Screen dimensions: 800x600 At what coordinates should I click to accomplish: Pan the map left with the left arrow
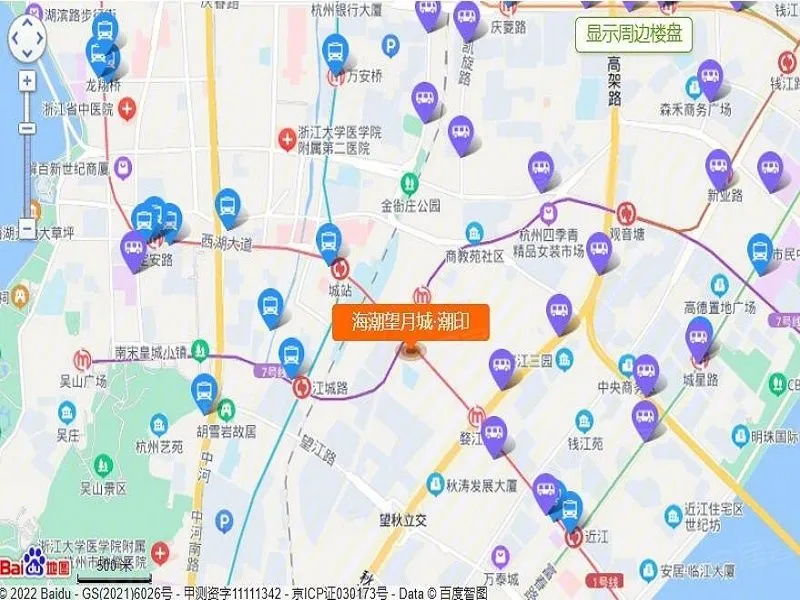(x=12, y=38)
